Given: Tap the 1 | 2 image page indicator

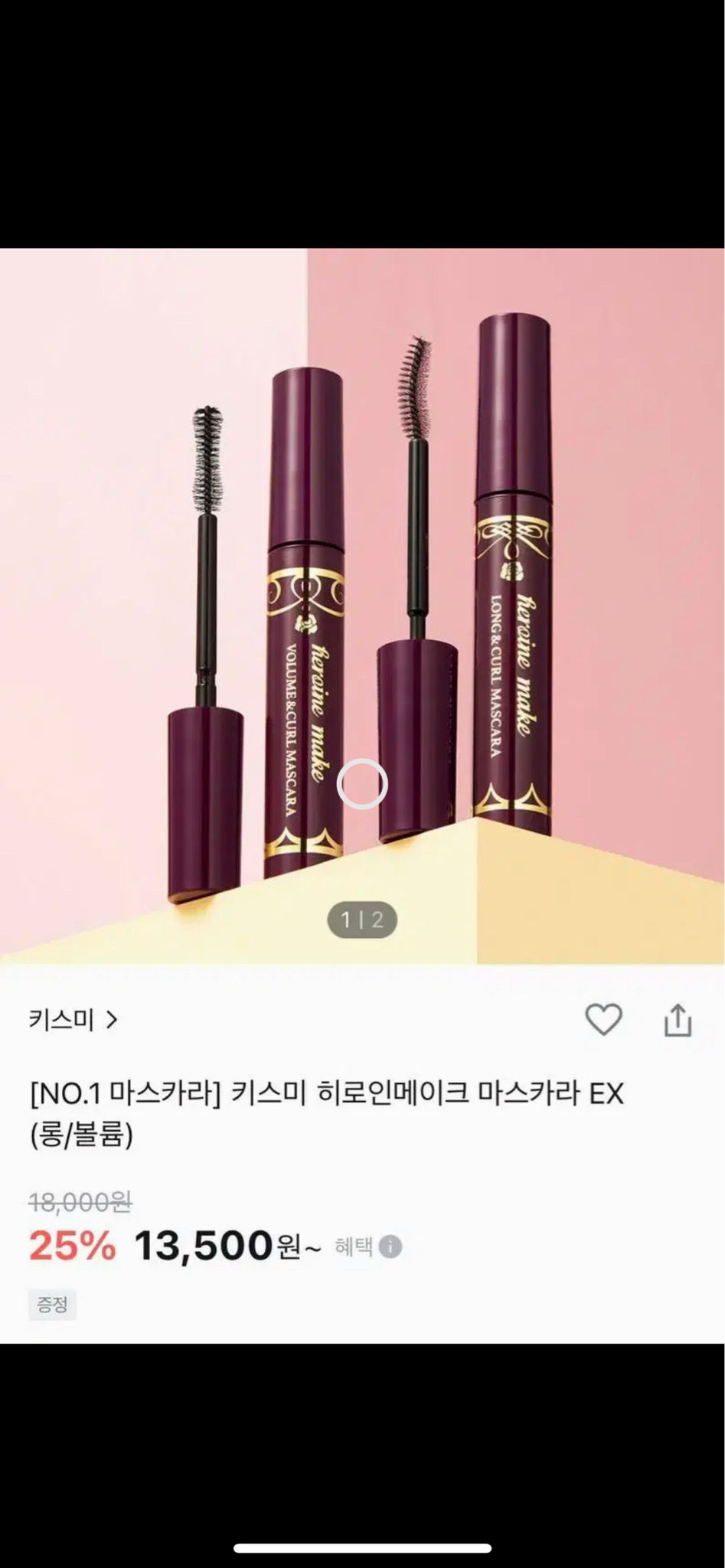Looking at the screenshot, I should (362, 920).
